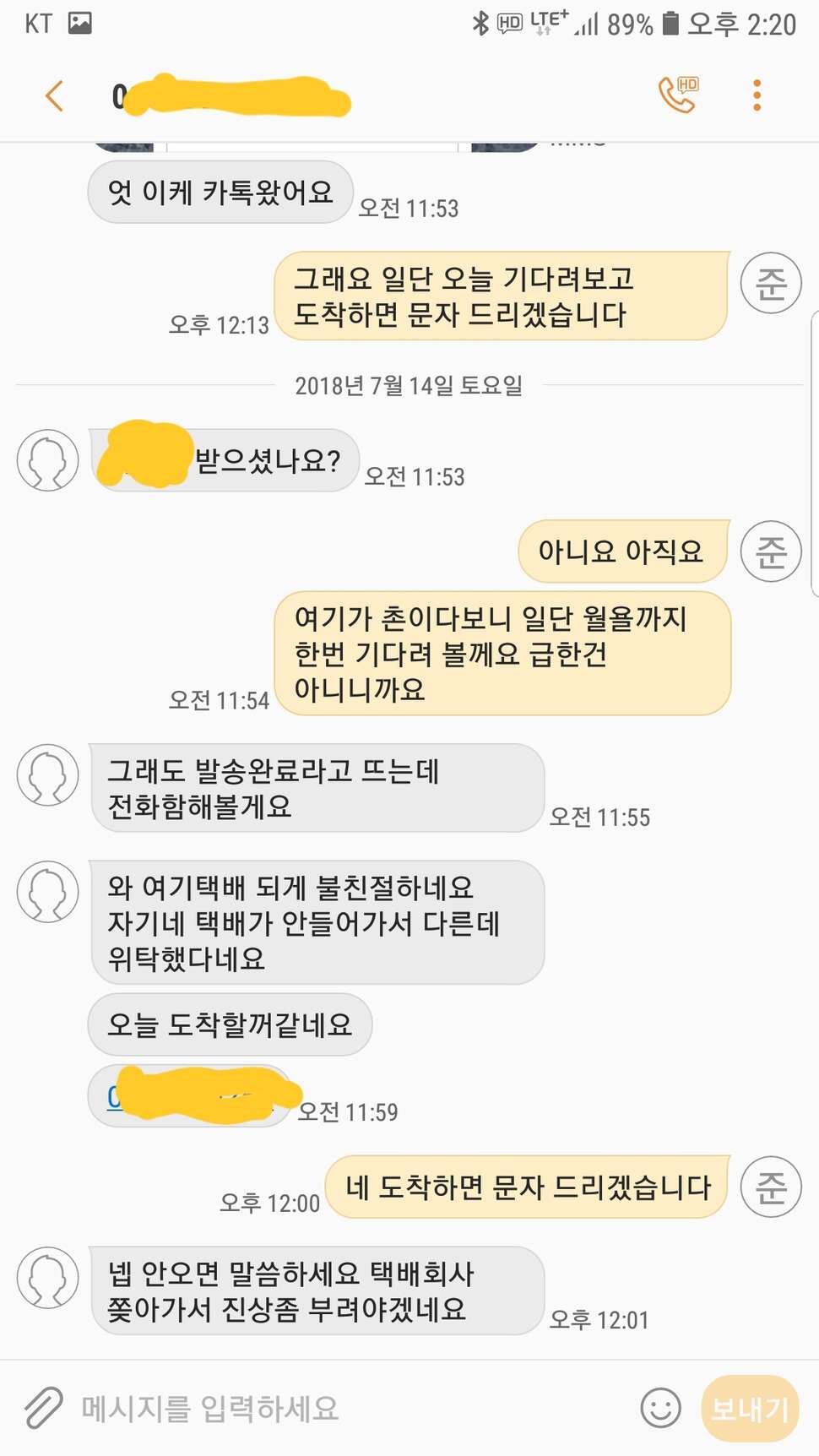This screenshot has width=819, height=1456.
Task: Tap the paperclip attach icon
Action: [x=43, y=1408]
